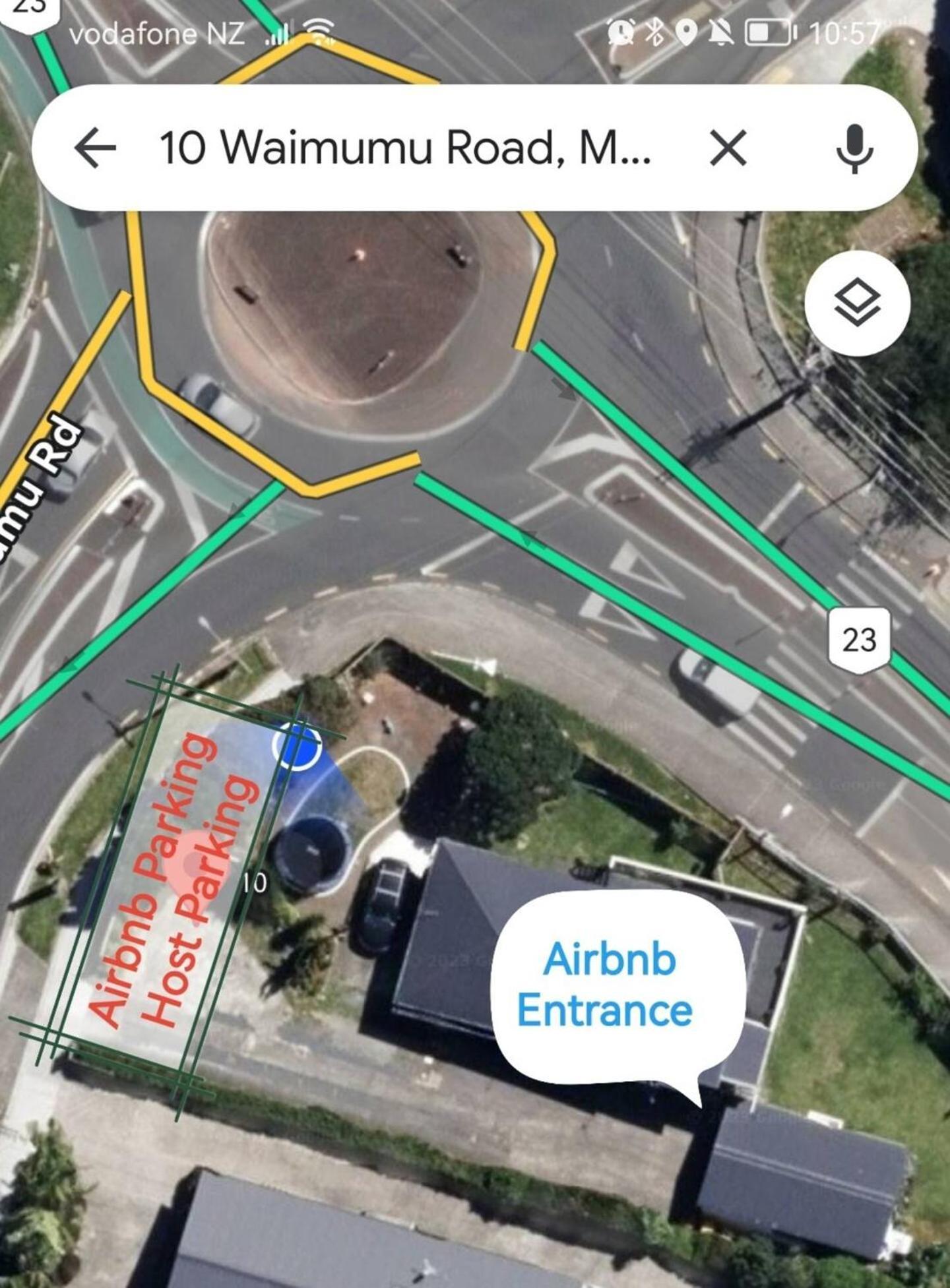Edit the 10 Waimumu Road search field
This screenshot has width=950, height=1288.
point(405,147)
